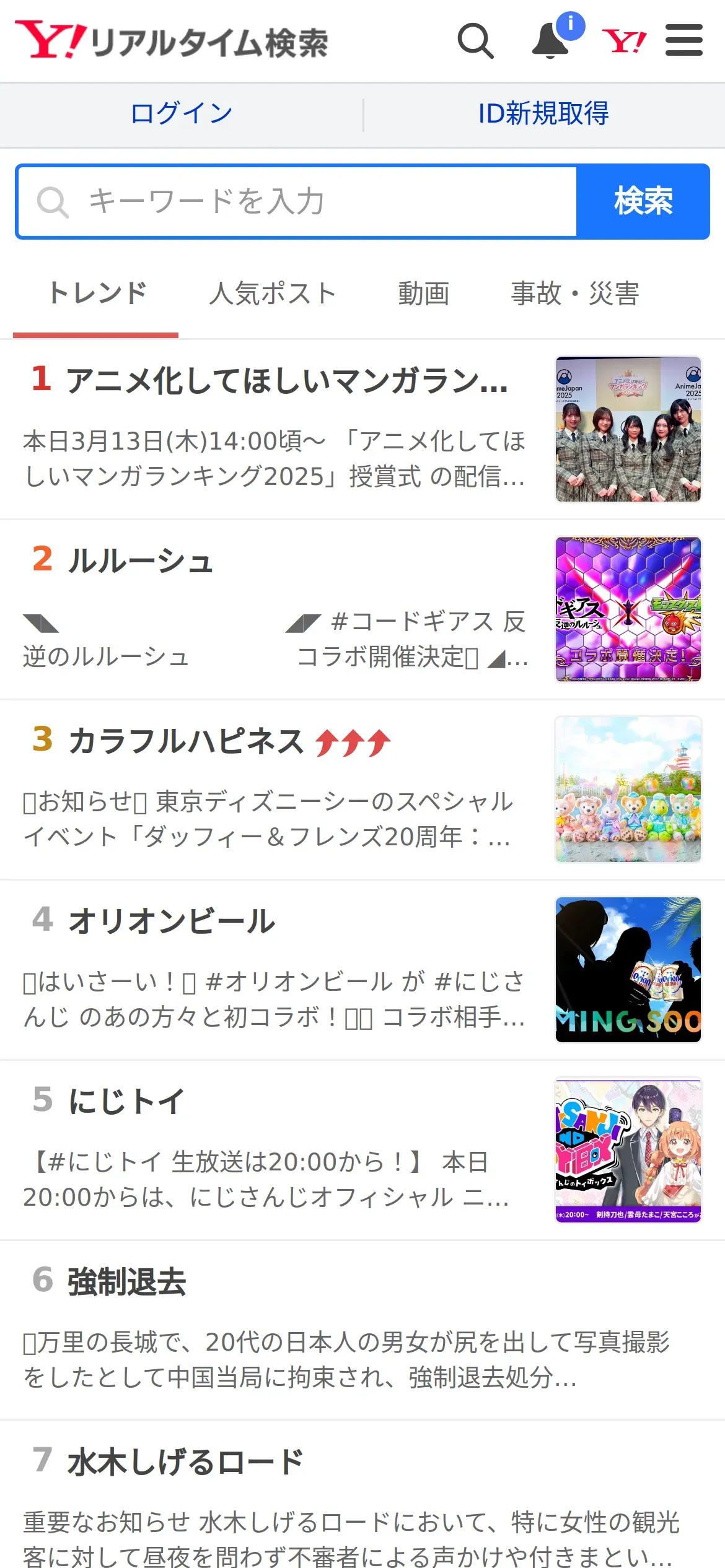Viewport: 725px width, 1568px height.
Task: Open trend 3 カラフルハピネス
Action: 186,741
